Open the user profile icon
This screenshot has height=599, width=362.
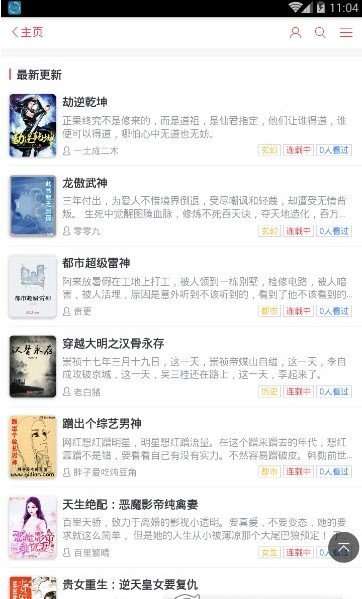pos(295,32)
